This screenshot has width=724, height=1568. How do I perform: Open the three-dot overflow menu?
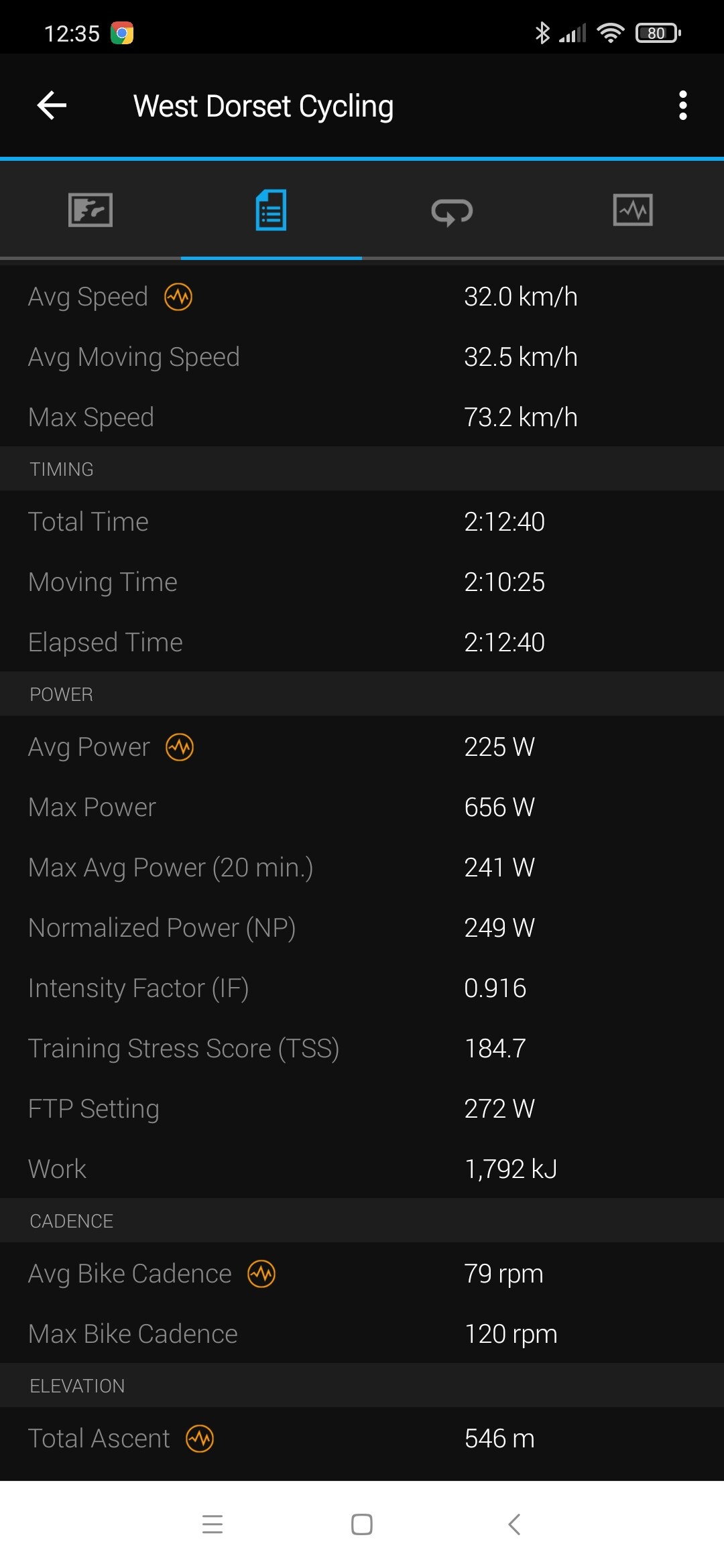coord(682,105)
